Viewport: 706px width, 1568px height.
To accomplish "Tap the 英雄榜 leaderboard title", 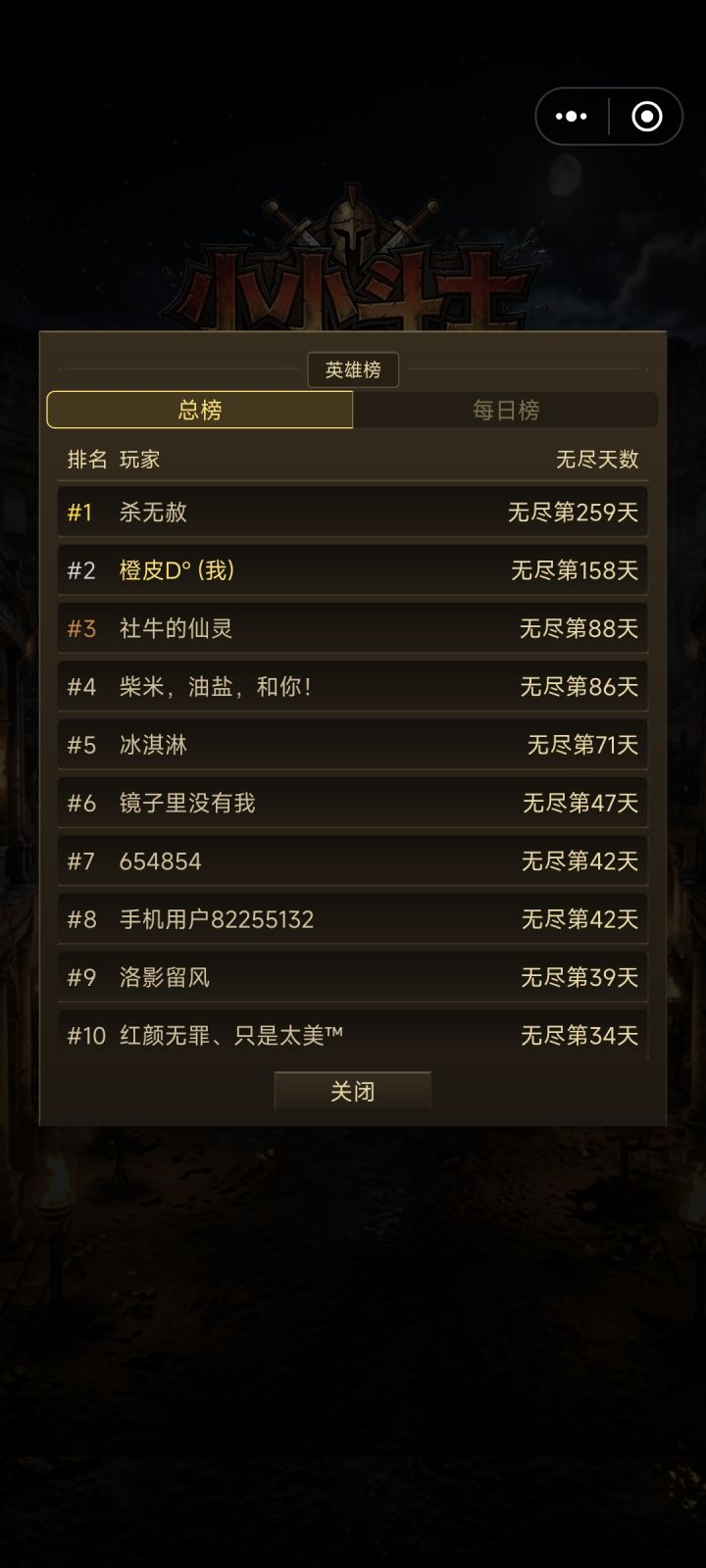I will (x=352, y=369).
